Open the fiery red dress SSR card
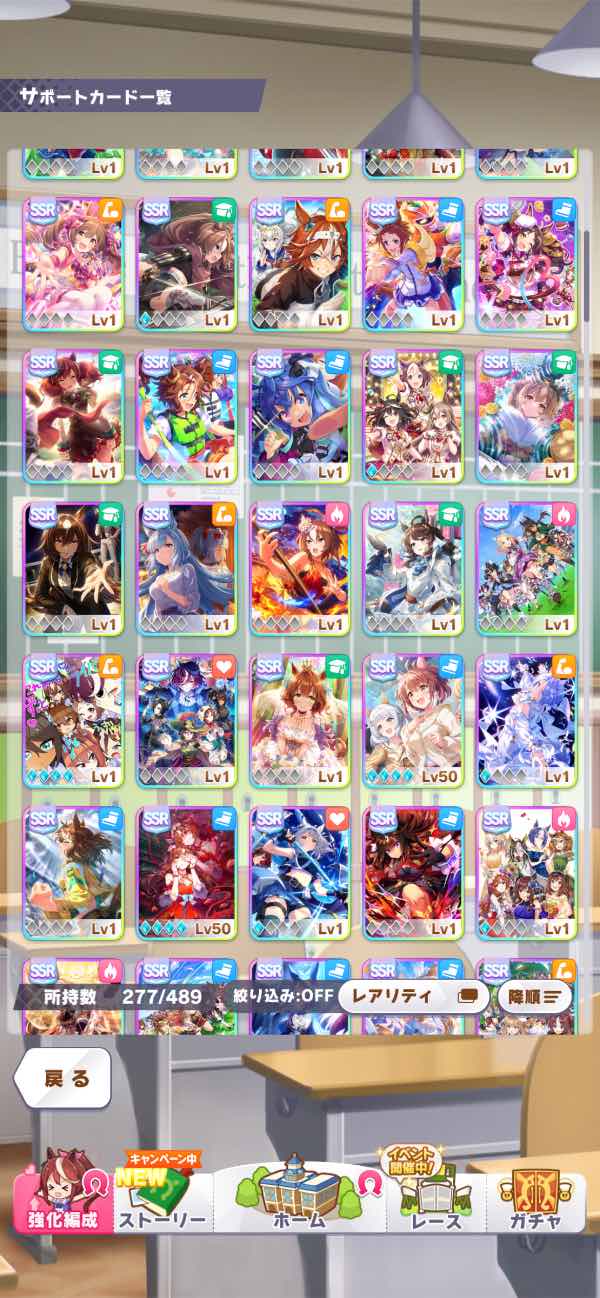Viewport: 600px width, 1298px height. (x=300, y=568)
